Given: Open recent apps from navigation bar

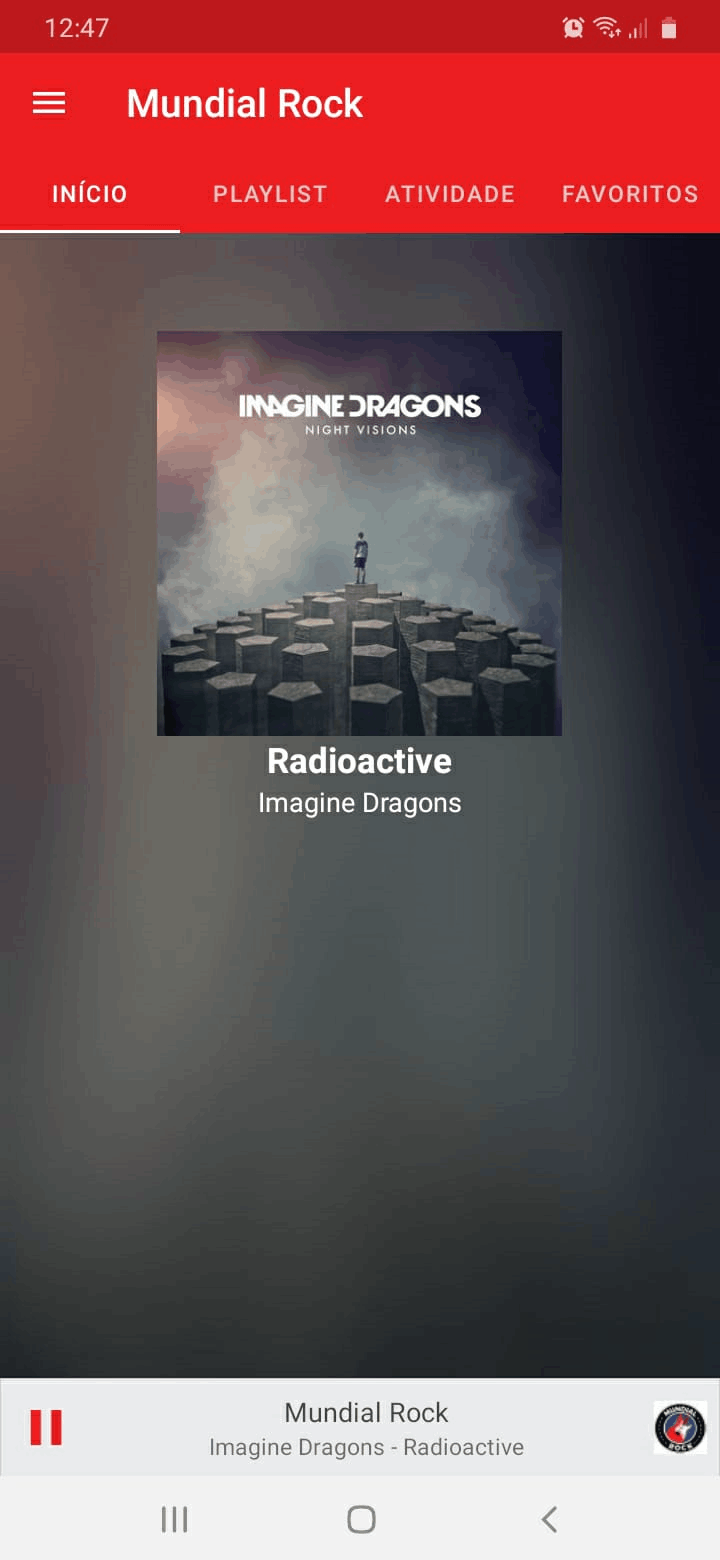Looking at the screenshot, I should pyautogui.click(x=174, y=1519).
